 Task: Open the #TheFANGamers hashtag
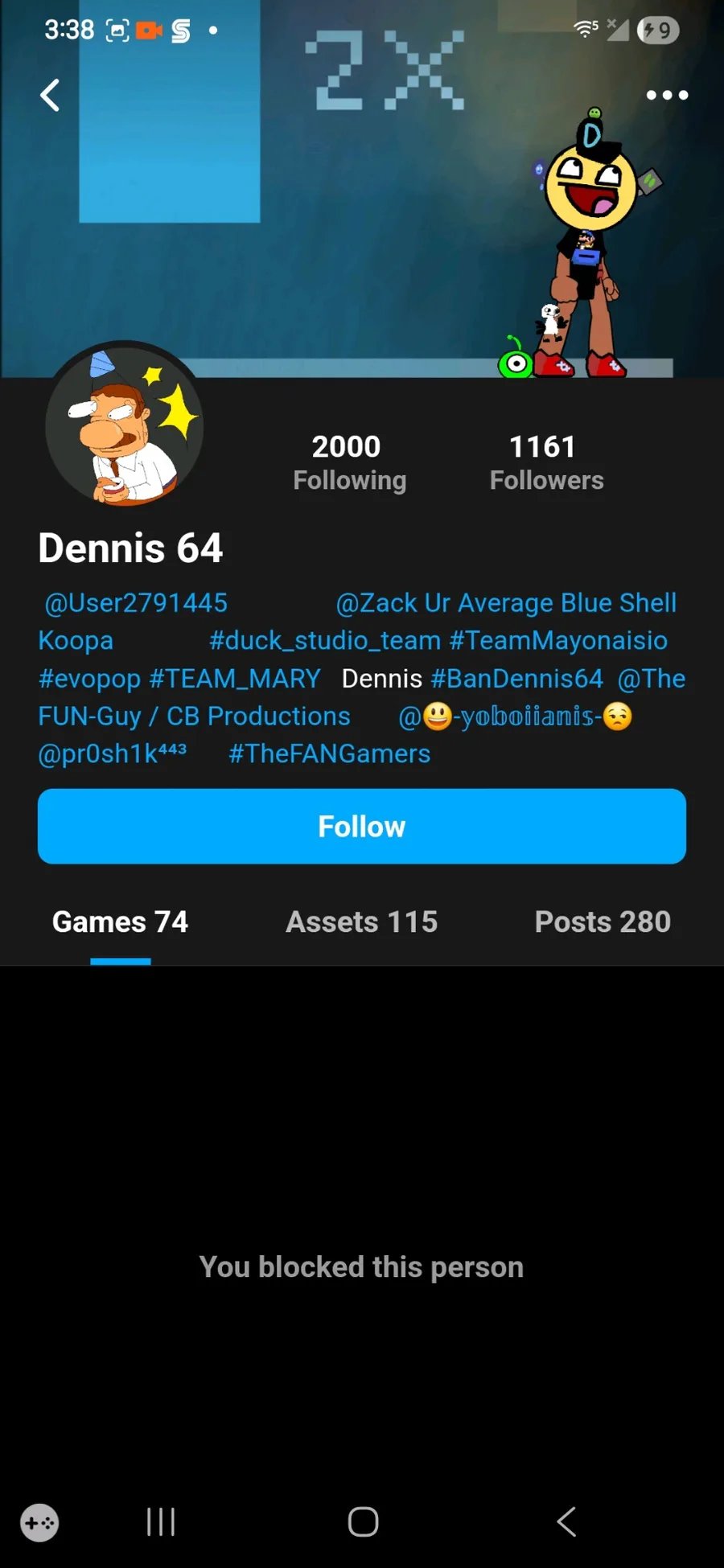point(330,754)
